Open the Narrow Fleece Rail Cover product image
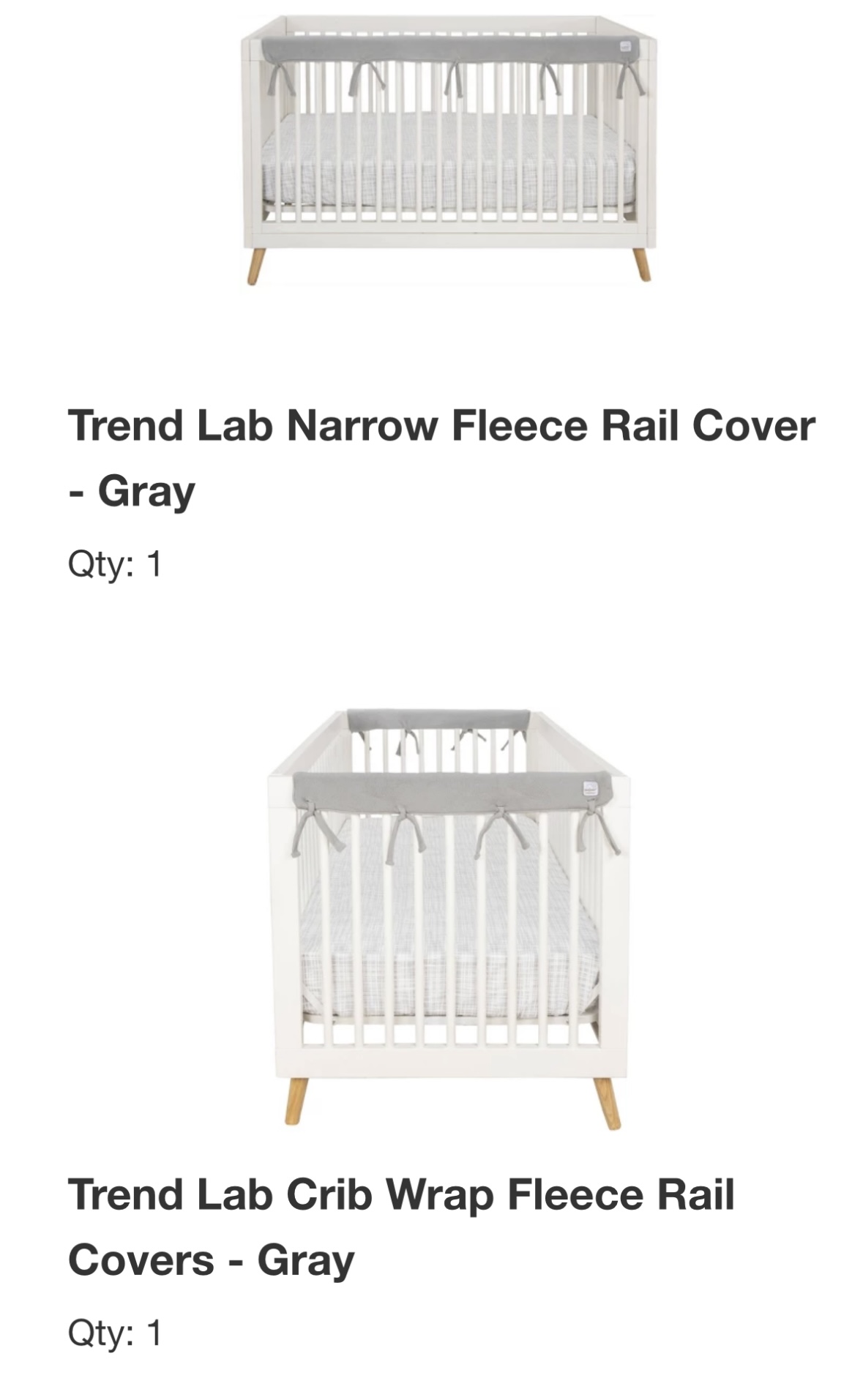 448,150
